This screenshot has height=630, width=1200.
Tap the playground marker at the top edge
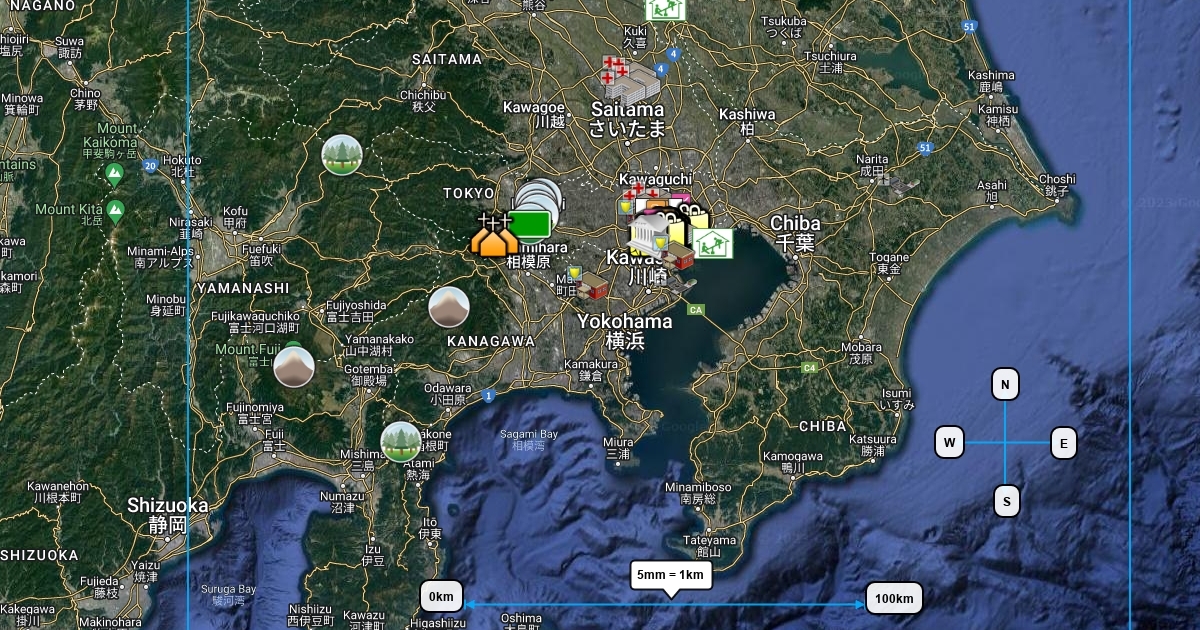[x=664, y=9]
